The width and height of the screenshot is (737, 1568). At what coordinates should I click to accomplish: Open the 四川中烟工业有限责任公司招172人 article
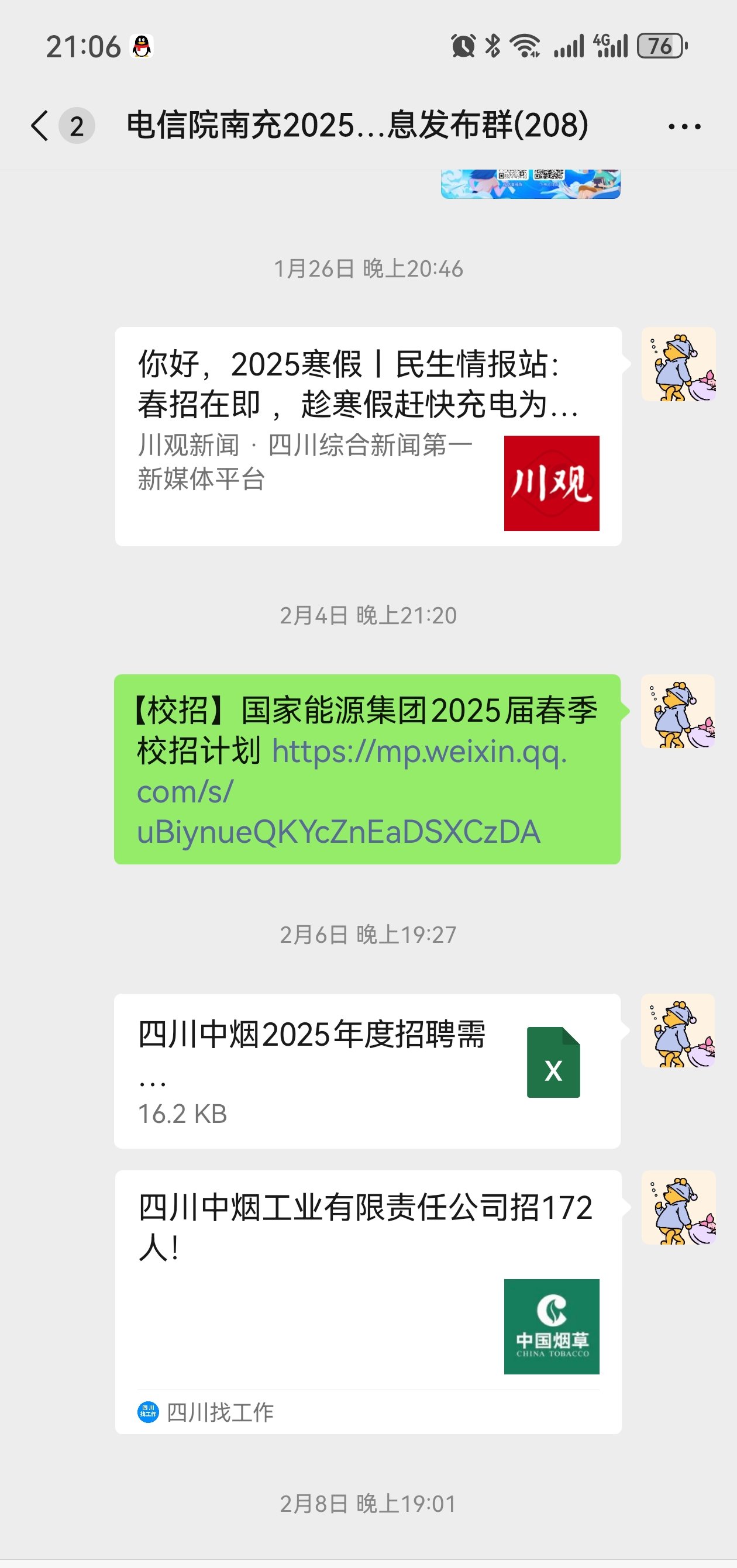(367, 1301)
